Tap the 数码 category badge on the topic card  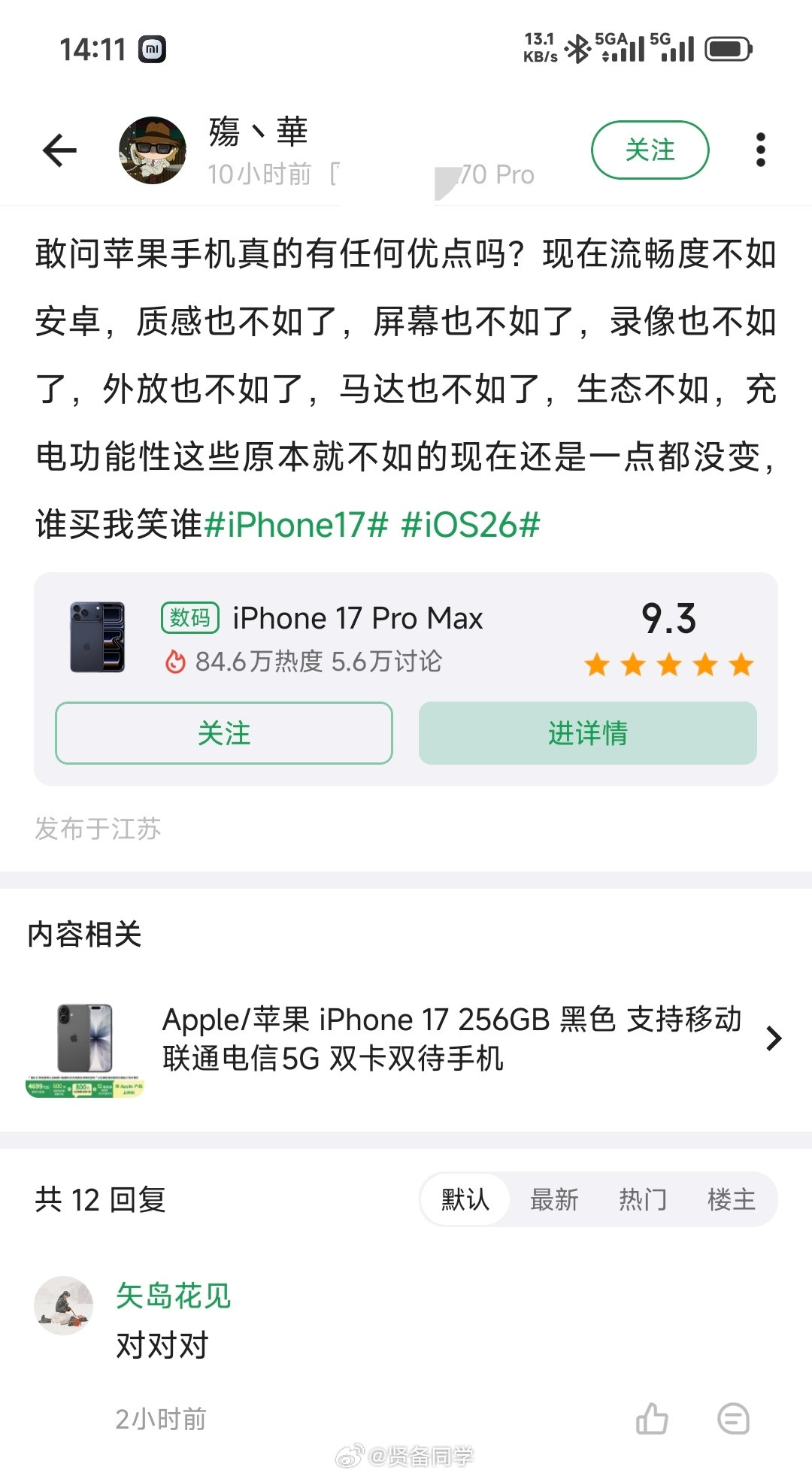tap(189, 617)
